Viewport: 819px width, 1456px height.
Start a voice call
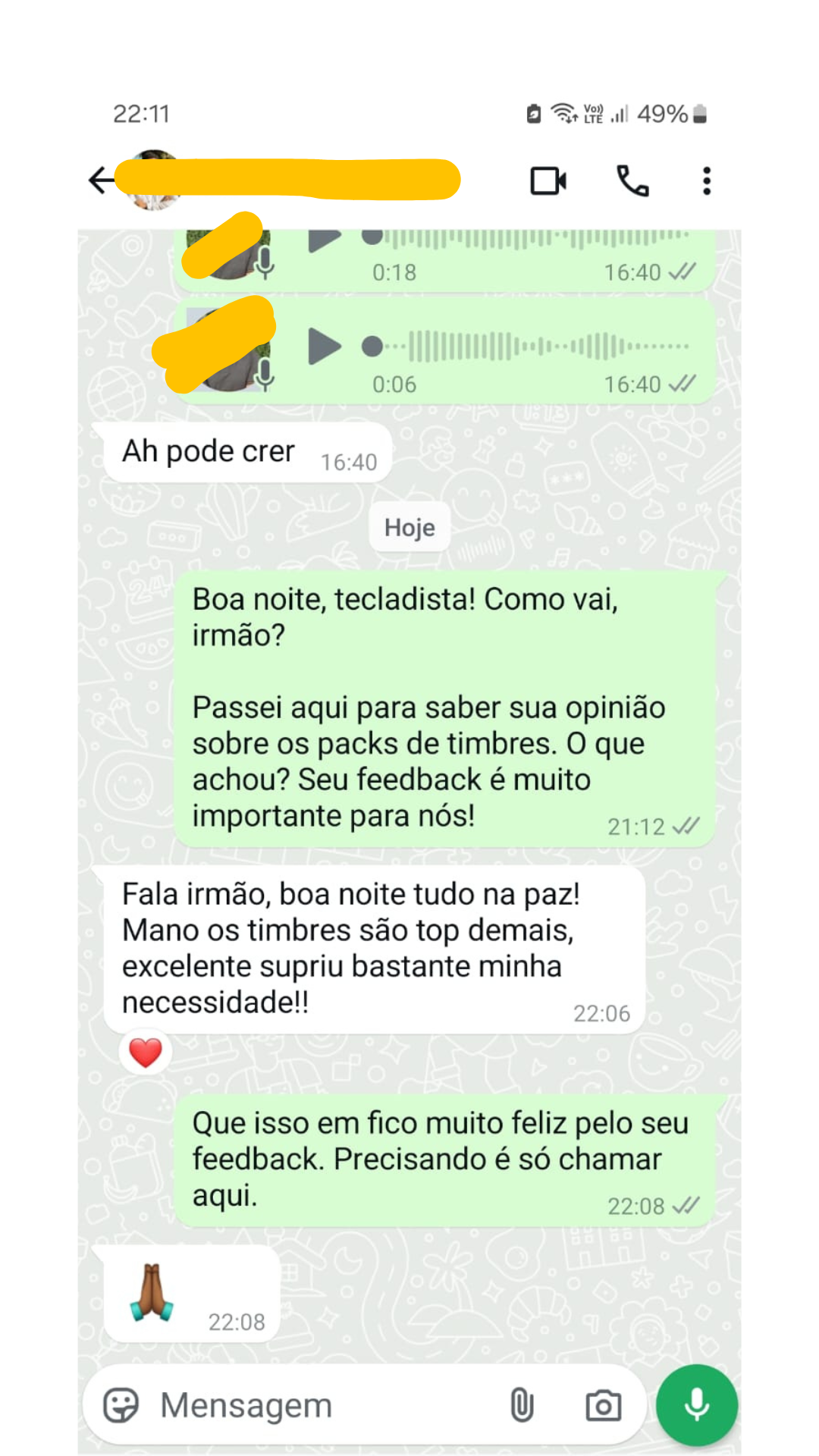pyautogui.click(x=632, y=181)
